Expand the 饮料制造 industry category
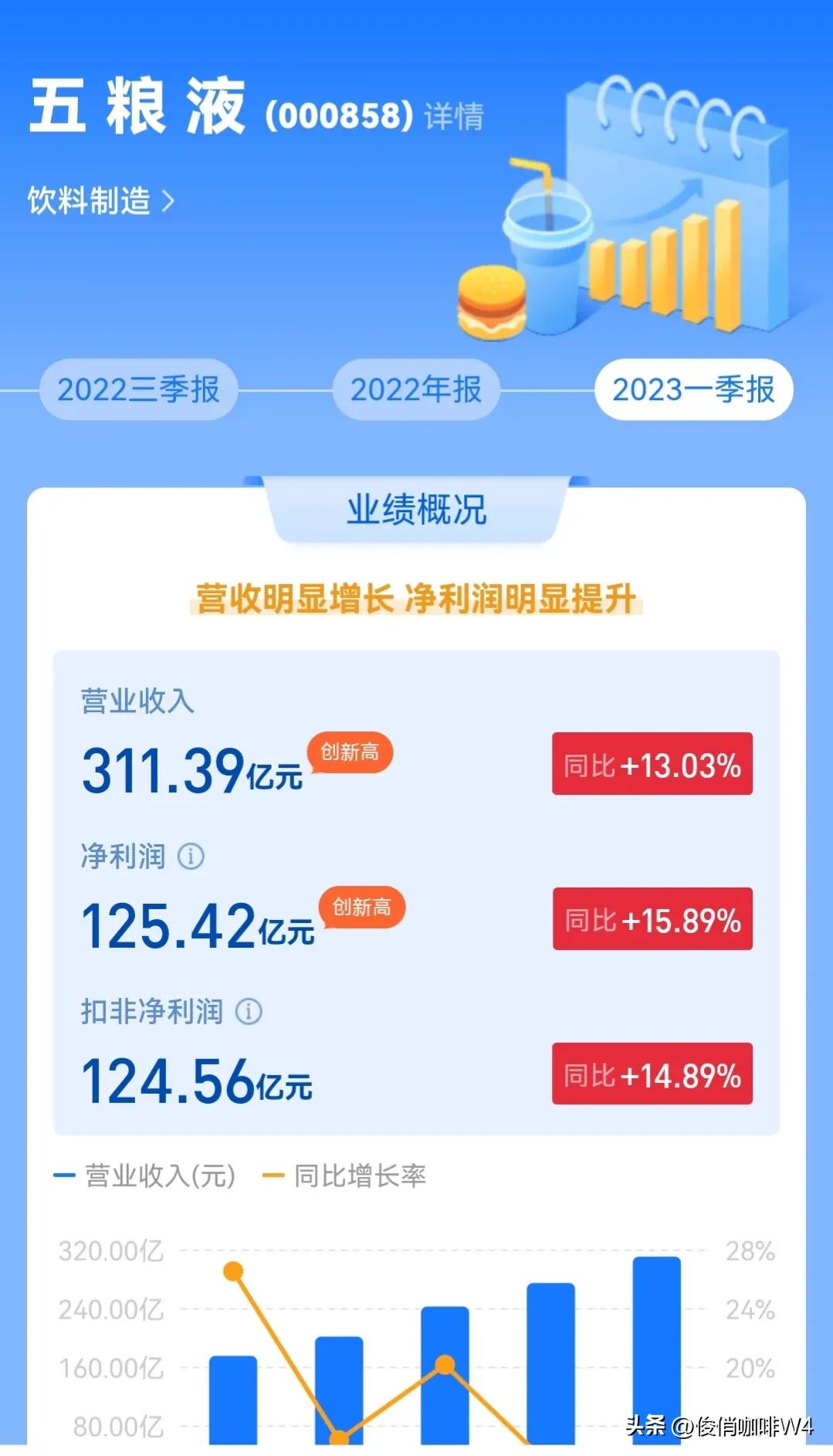The width and height of the screenshot is (833, 1456). click(97, 199)
